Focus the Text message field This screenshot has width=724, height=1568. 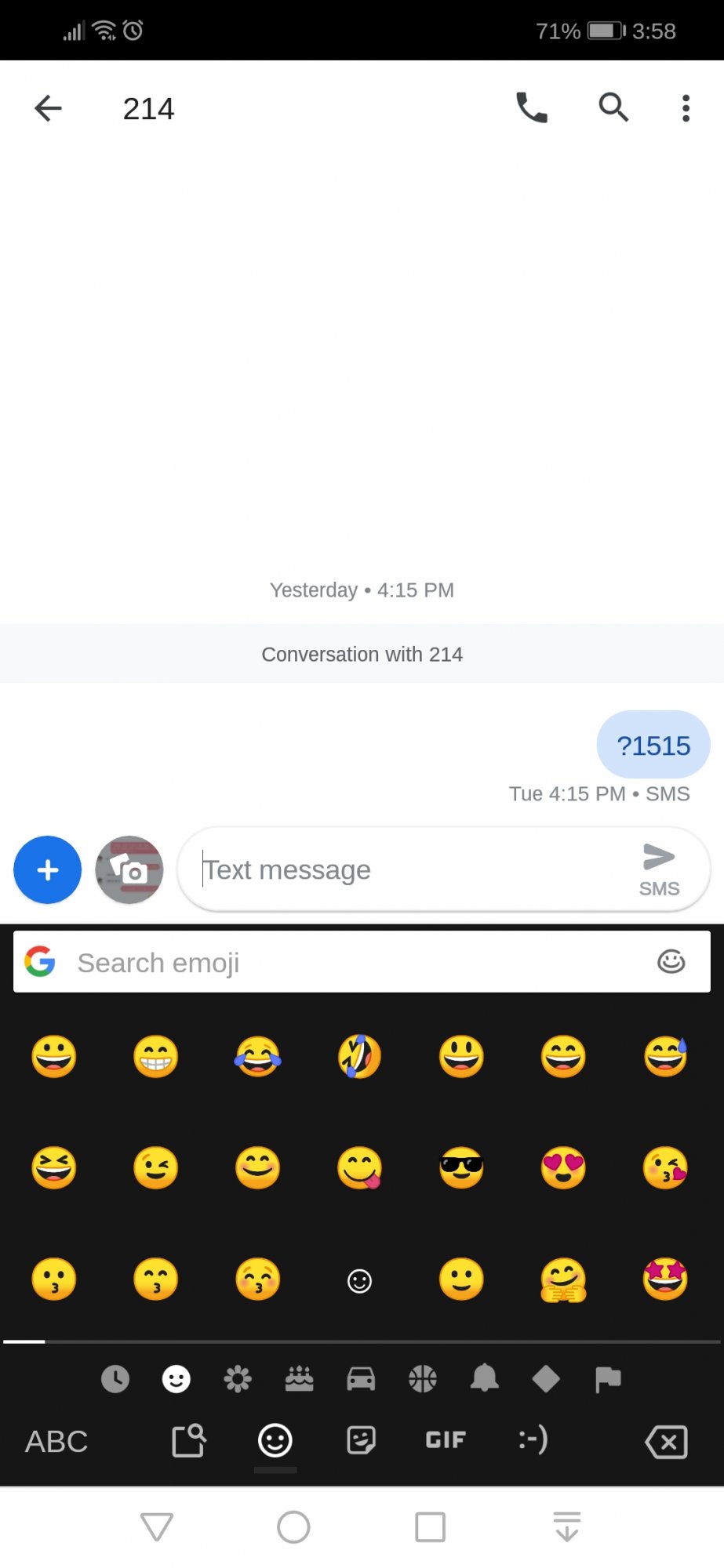(408, 869)
